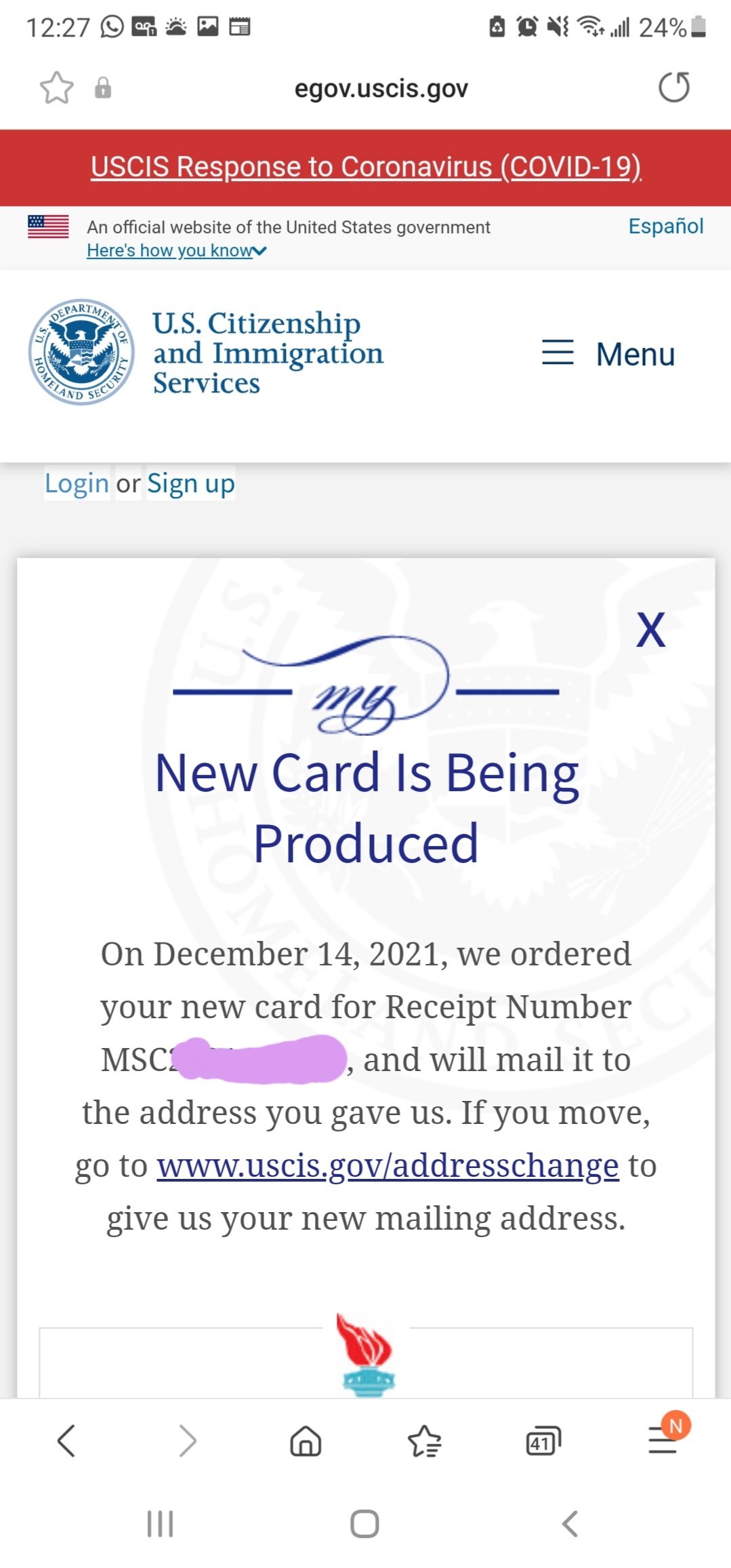
Task: Tap the system home button
Action: 364,1524
